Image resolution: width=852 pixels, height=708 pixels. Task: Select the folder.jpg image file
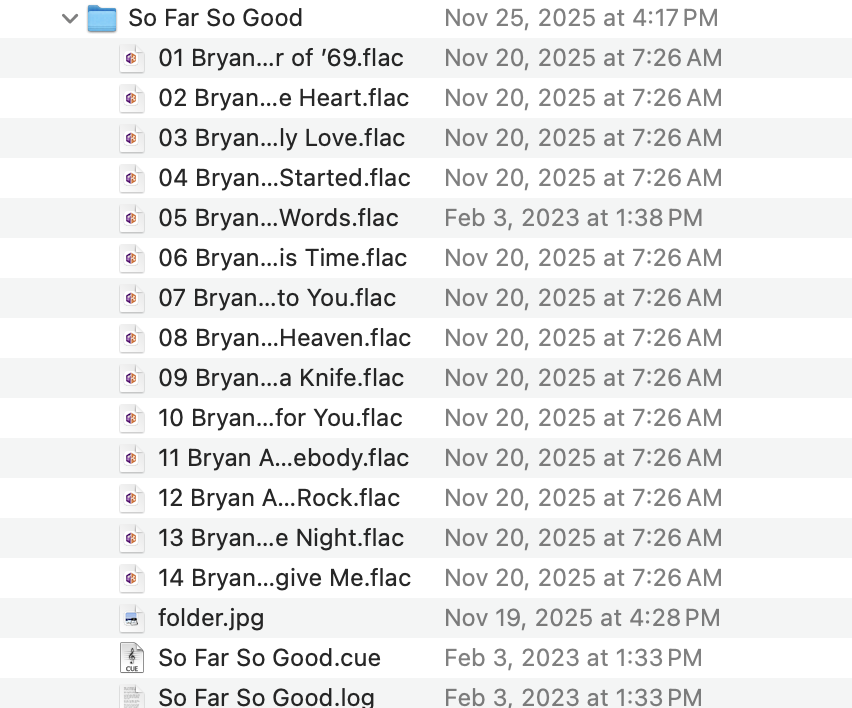coord(211,618)
